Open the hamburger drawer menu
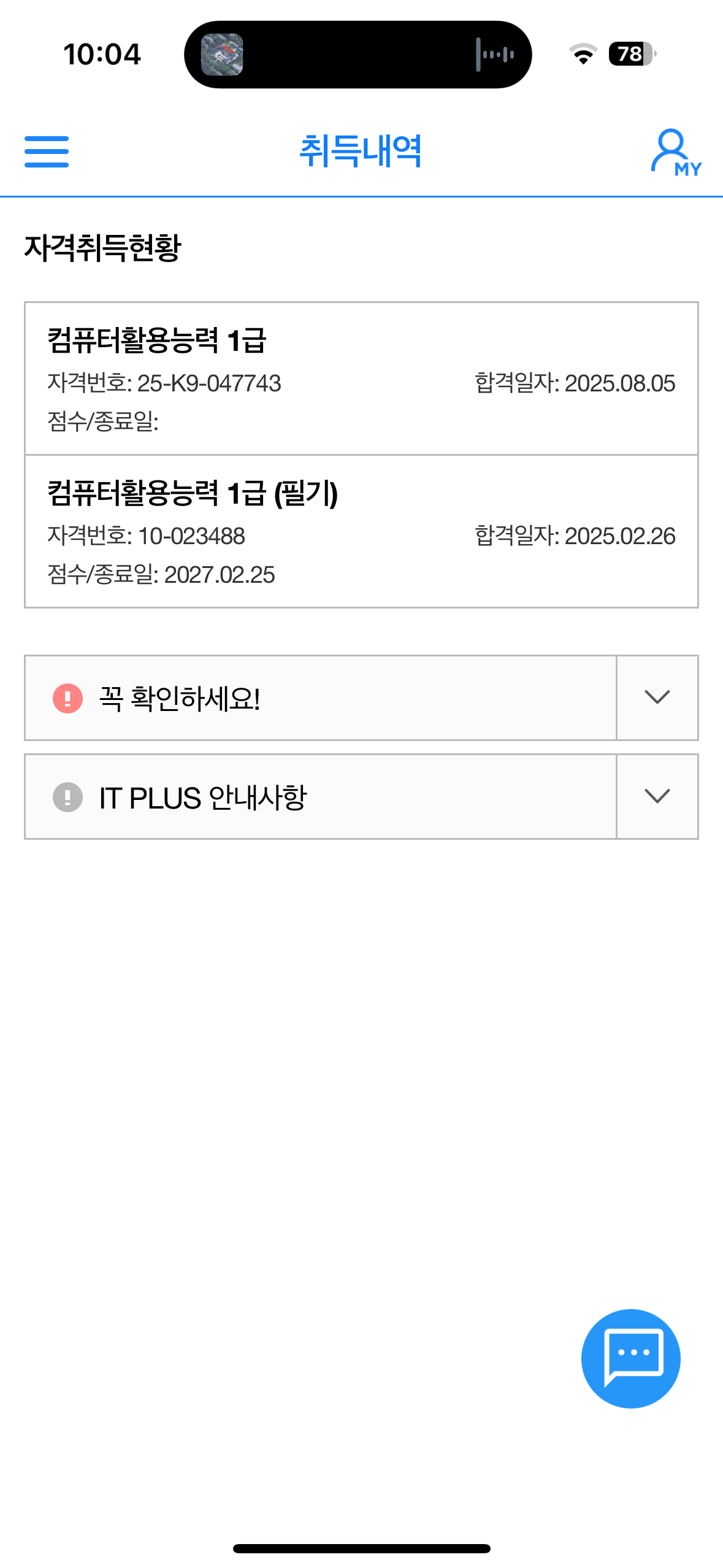Viewport: 723px width, 1568px height. (x=47, y=152)
